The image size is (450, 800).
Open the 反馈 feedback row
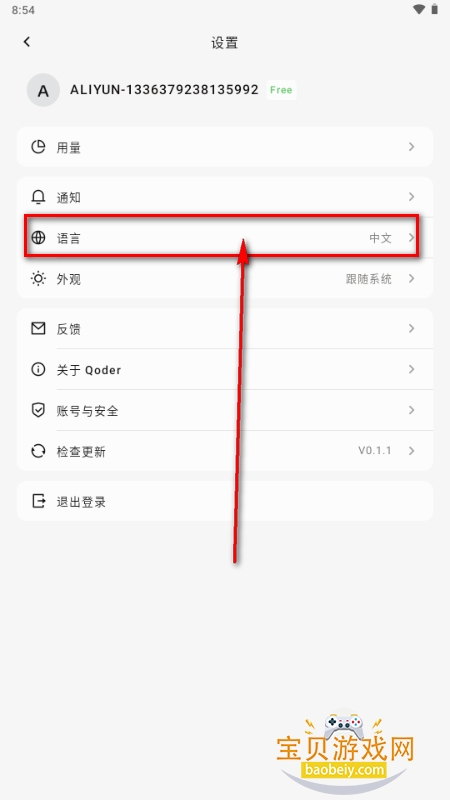tap(225, 329)
